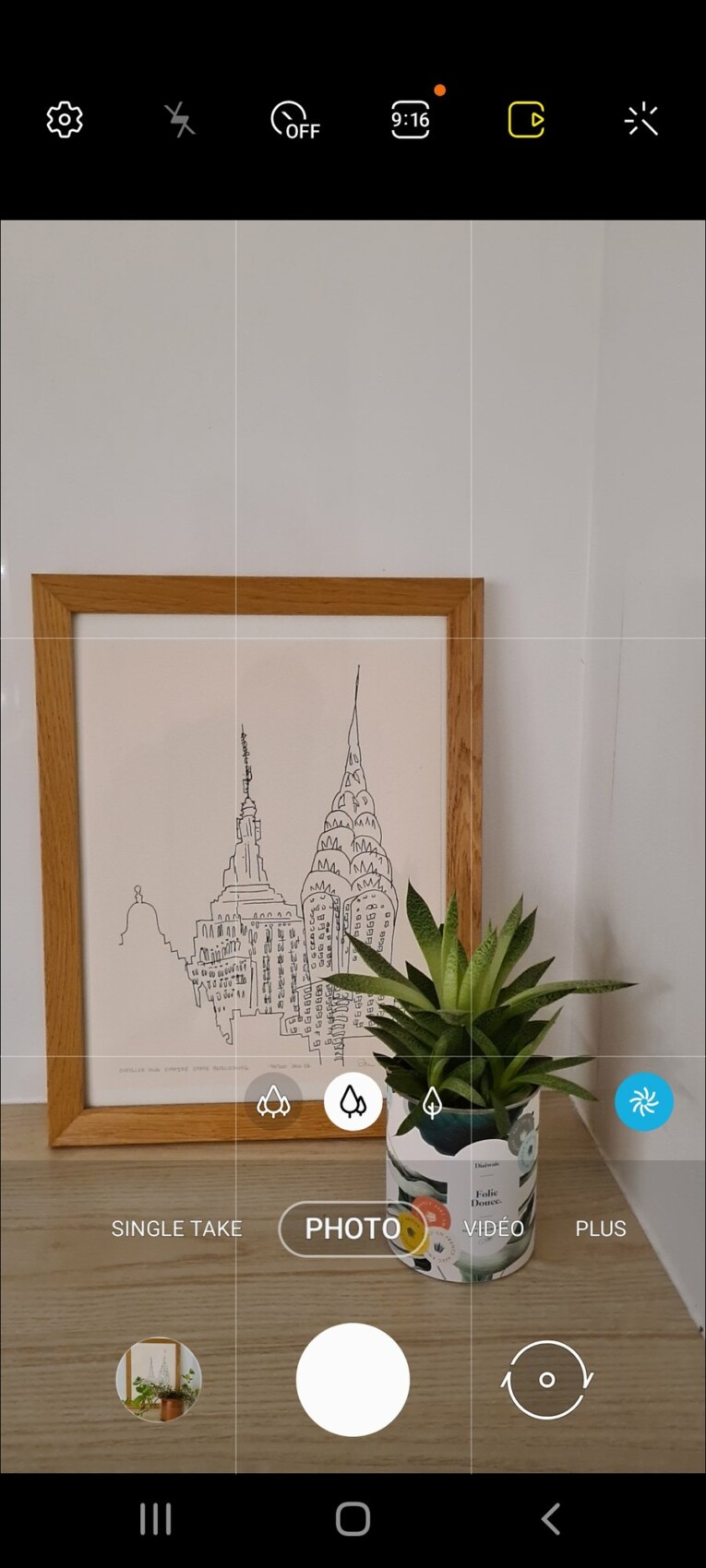The height and width of the screenshot is (1568, 706).
Task: Take a photo with the shutter
Action: 353,1380
